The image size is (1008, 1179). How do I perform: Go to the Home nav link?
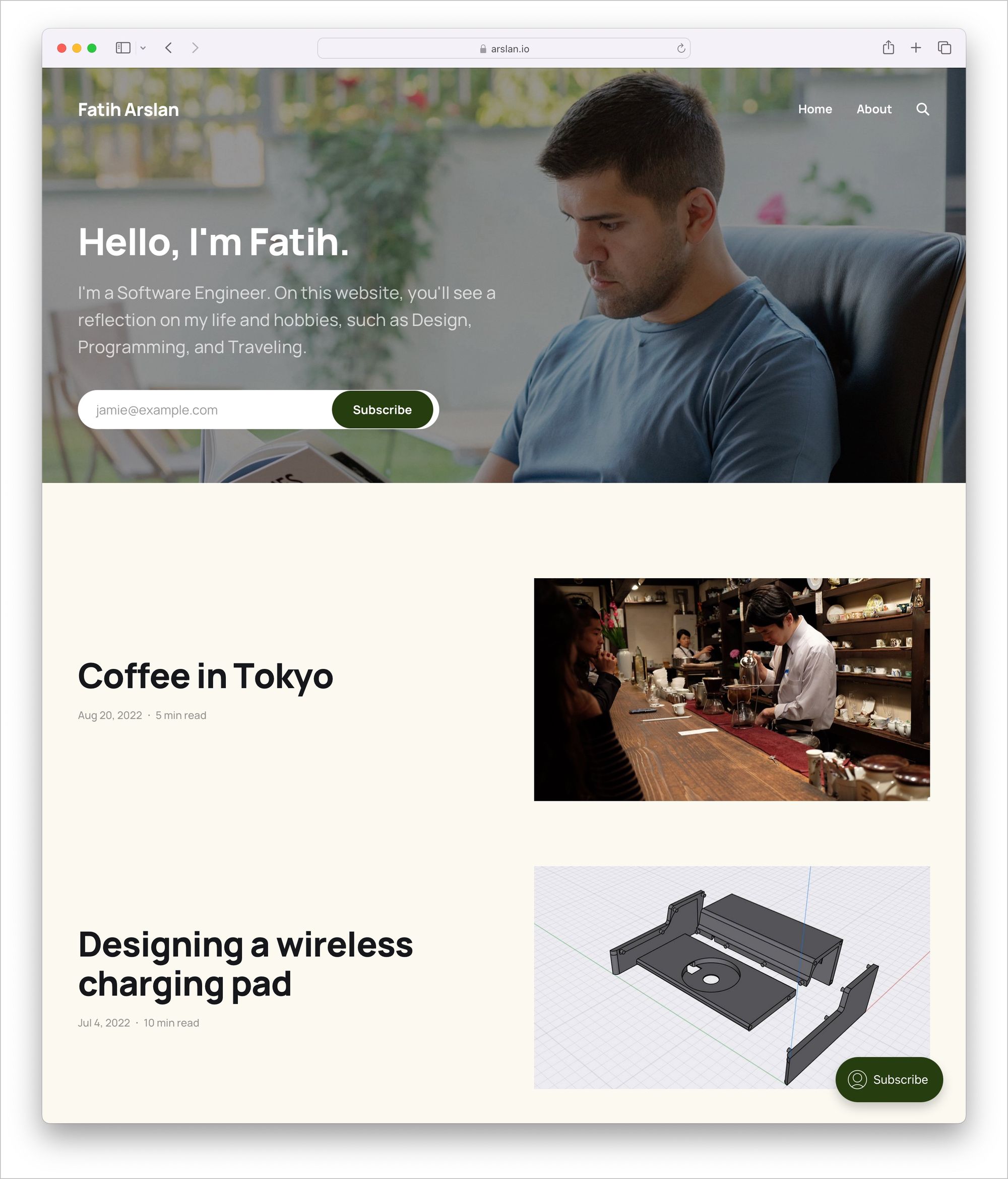[814, 109]
